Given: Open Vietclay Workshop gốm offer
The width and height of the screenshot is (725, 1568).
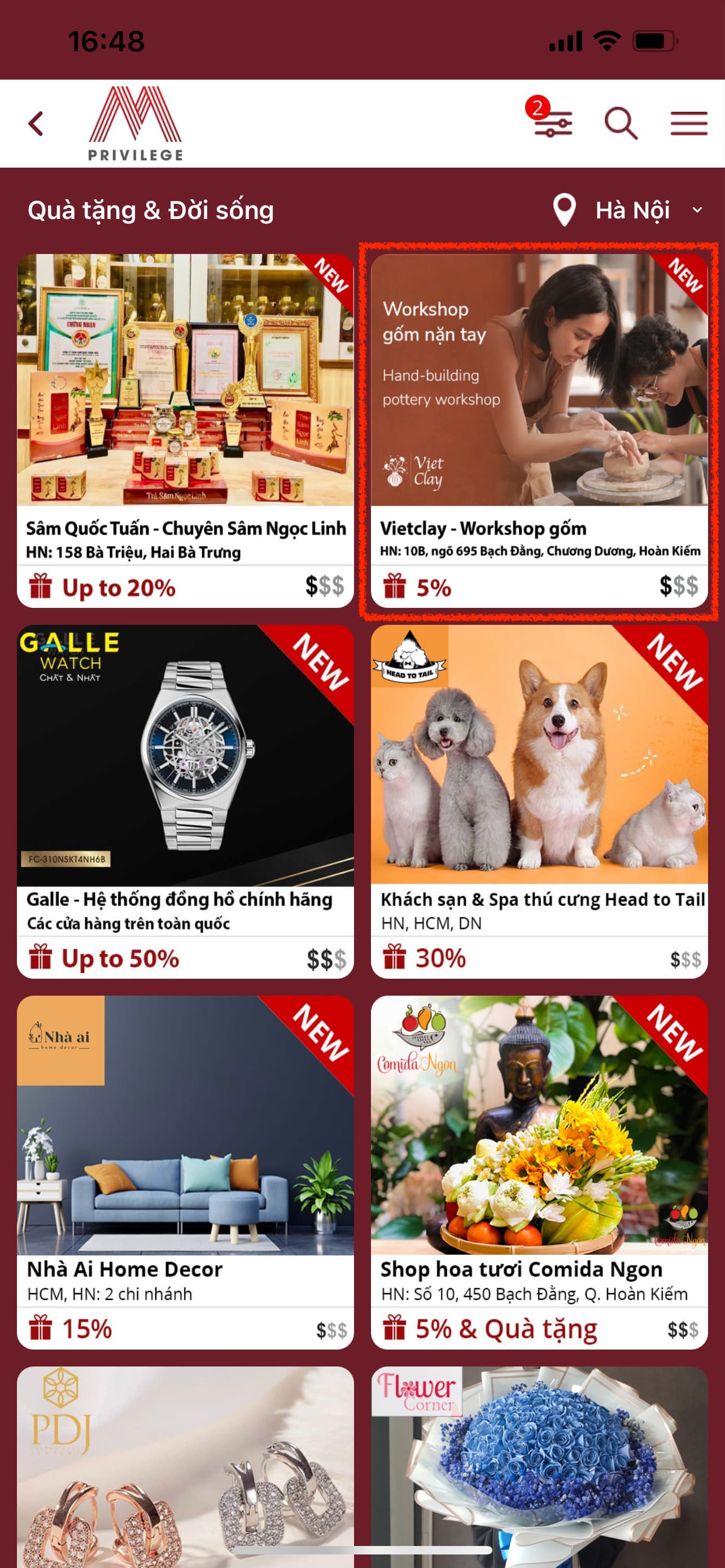Looking at the screenshot, I should tap(539, 430).
